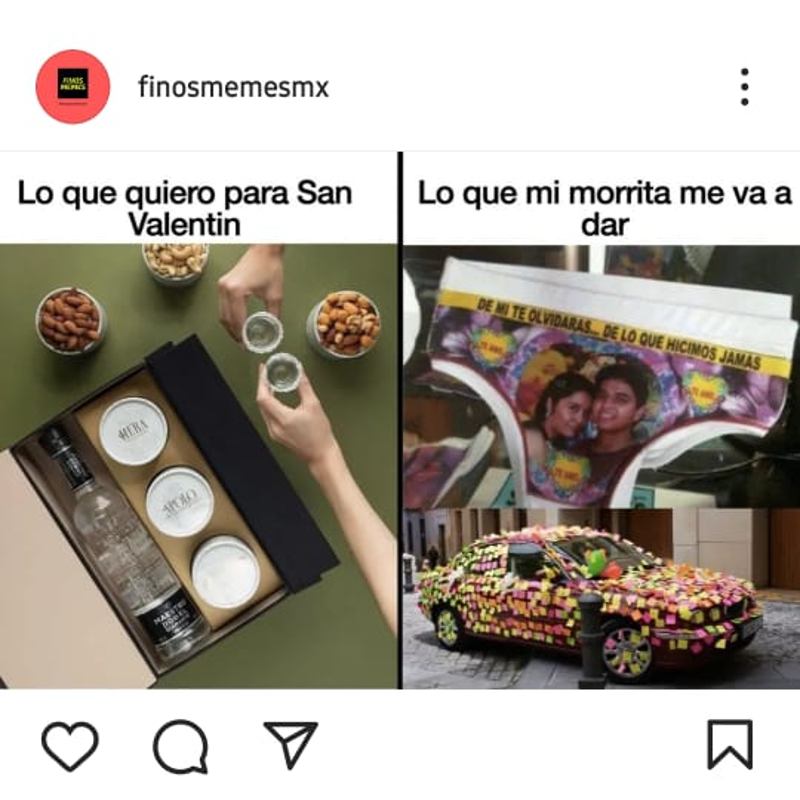This screenshot has height=800, width=800.
Task: Open the finosmemesmx username link
Action: (x=233, y=87)
